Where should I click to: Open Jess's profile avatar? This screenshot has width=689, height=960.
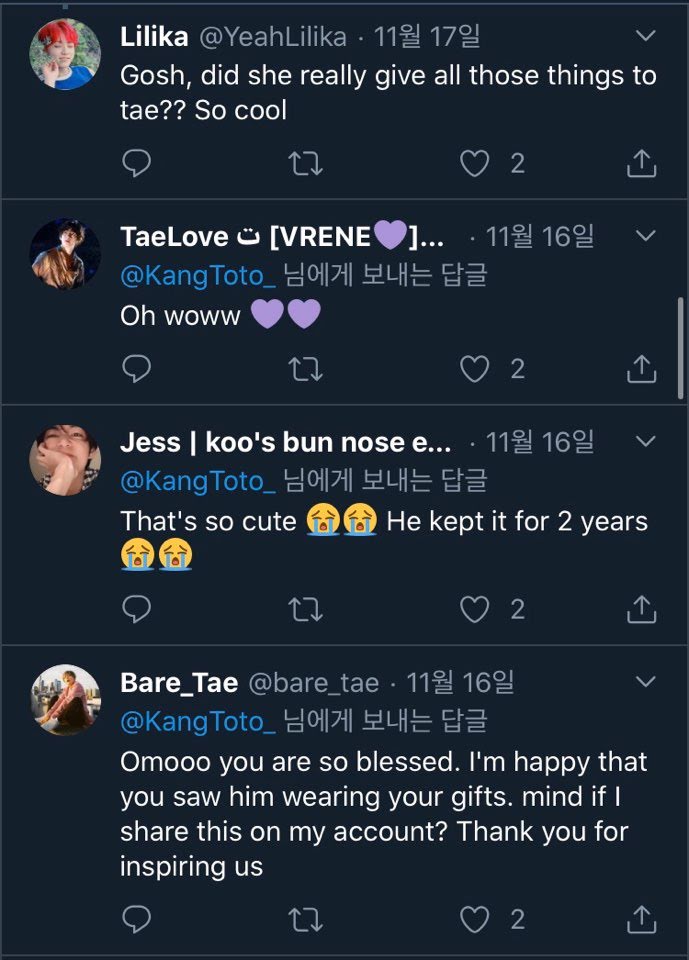[x=65, y=458]
